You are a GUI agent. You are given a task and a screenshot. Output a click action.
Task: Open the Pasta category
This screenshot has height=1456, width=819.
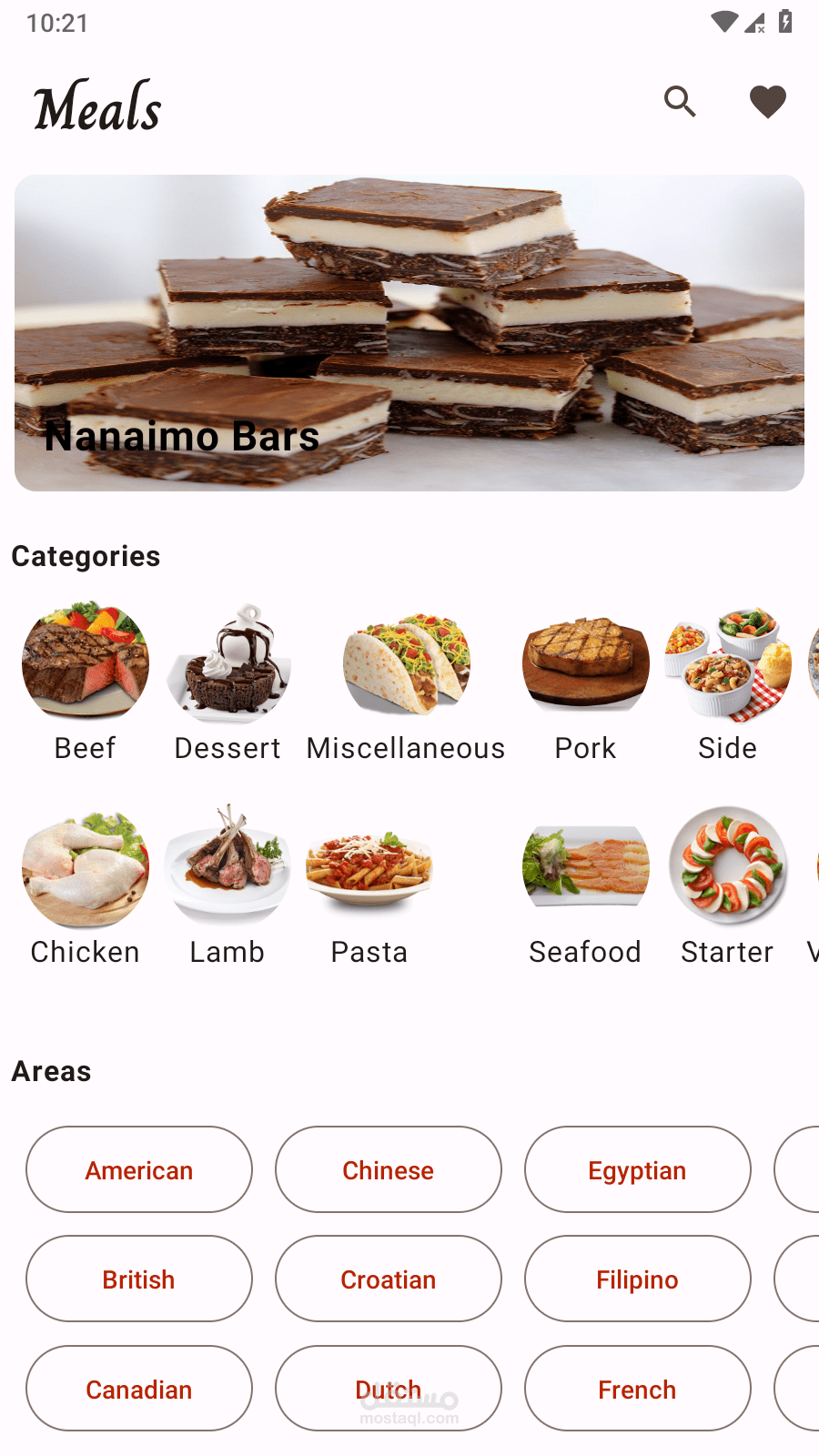click(369, 885)
